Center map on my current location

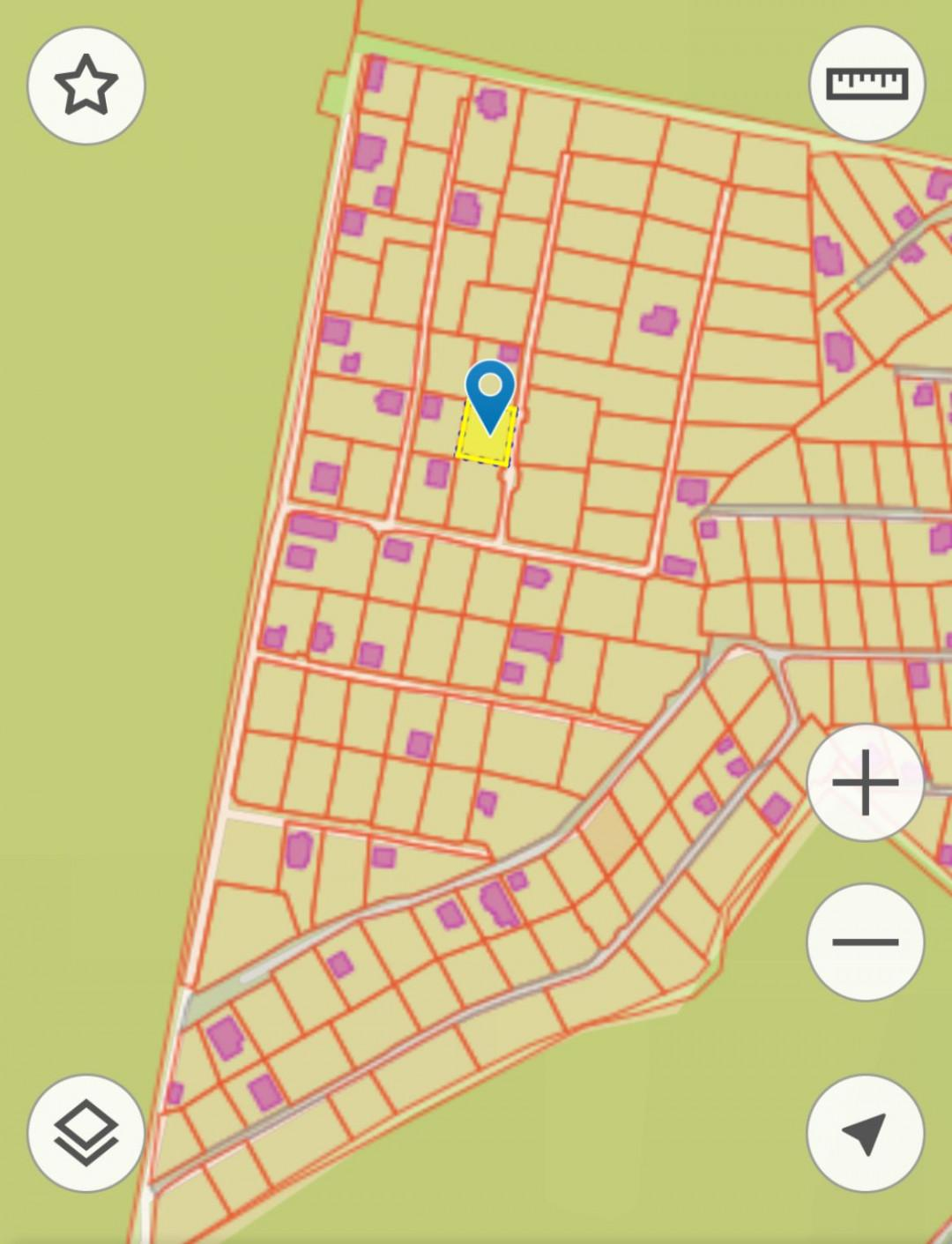[865, 1132]
